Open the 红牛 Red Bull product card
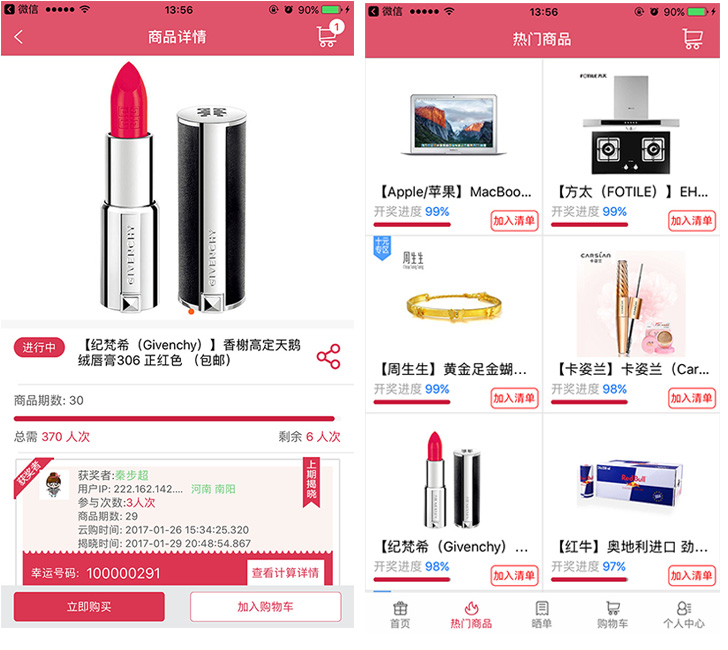Screen dimensions: 728x650 (632, 490)
